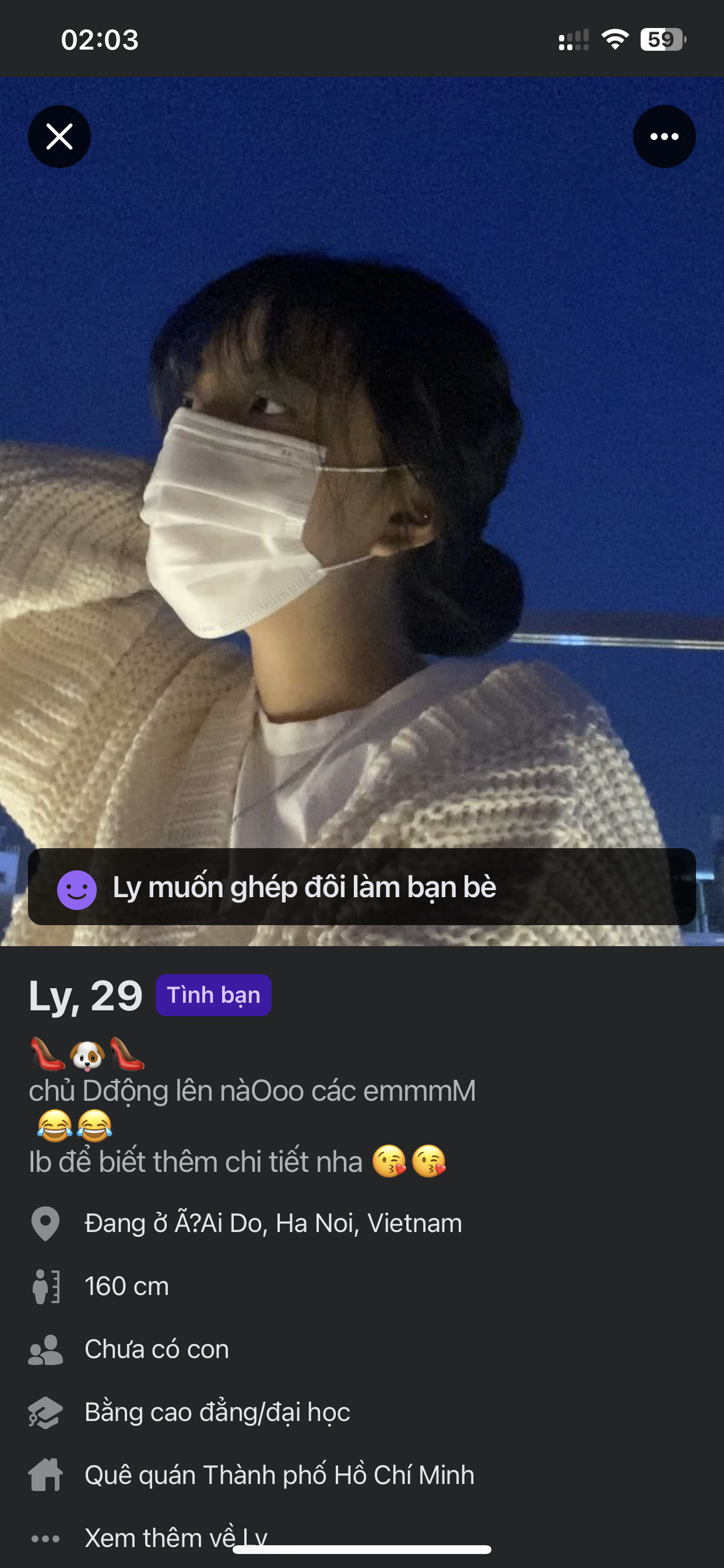Expand Xem thêm về Ly details

[175, 1537]
